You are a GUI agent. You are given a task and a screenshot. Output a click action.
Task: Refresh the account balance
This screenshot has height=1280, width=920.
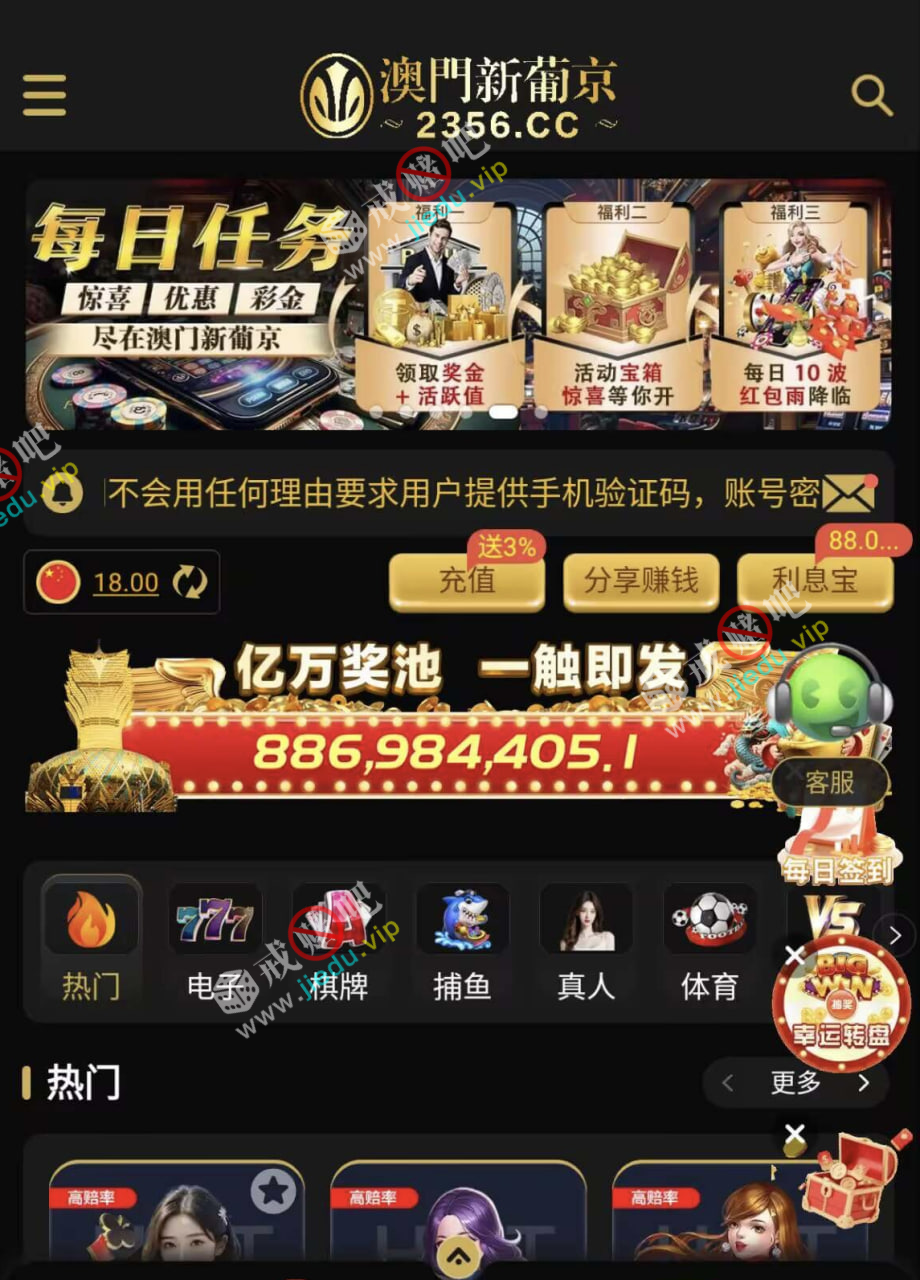(189, 582)
